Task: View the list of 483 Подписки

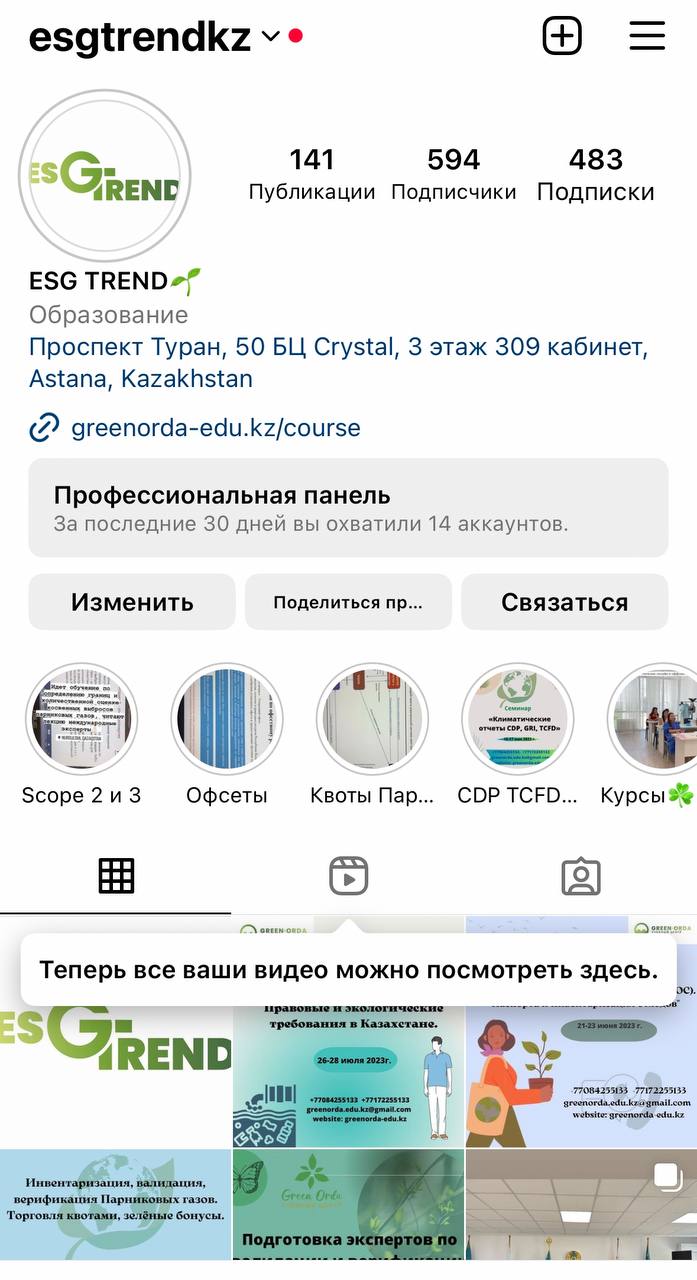Action: [x=595, y=175]
